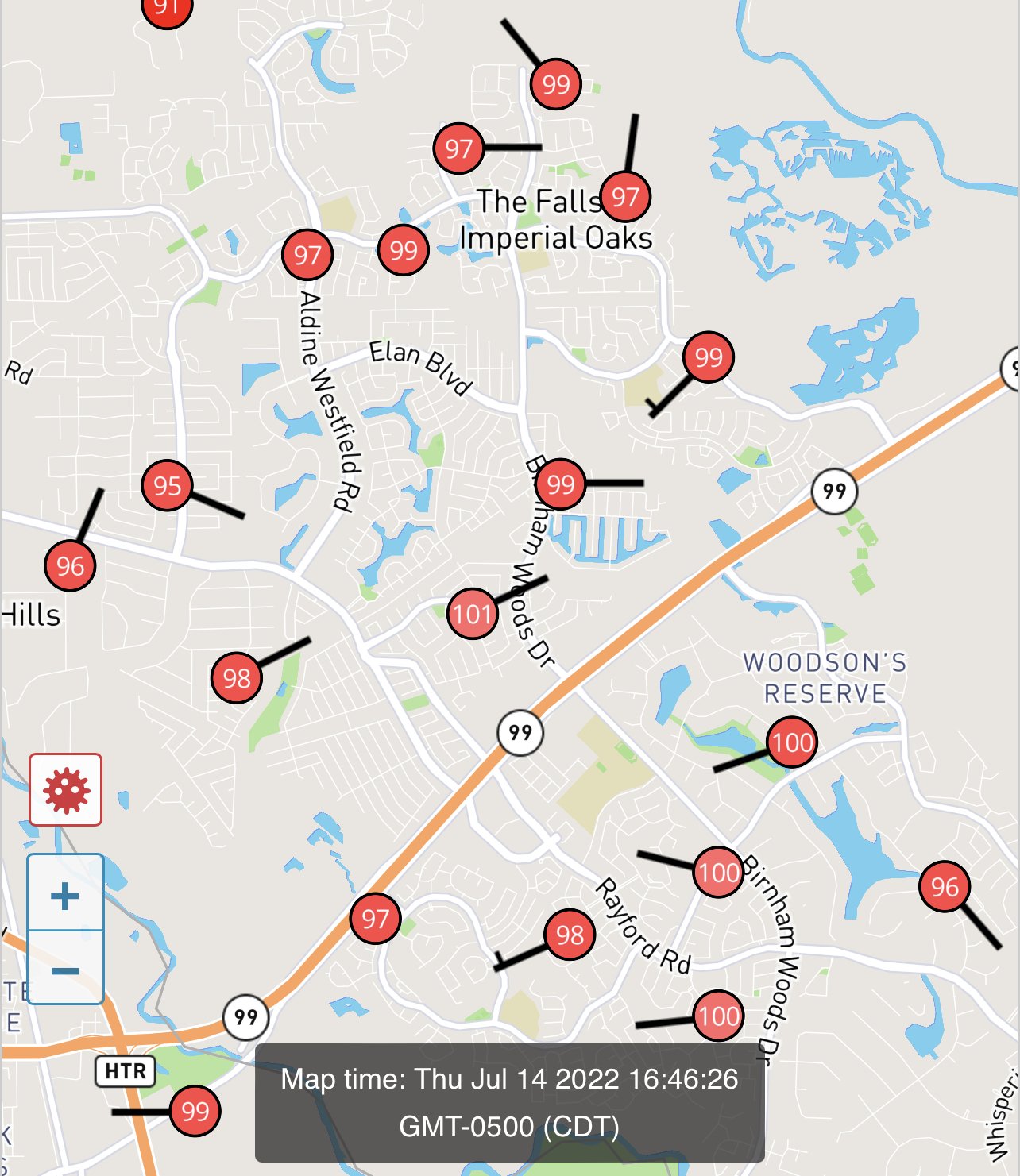Screen dimensions: 1020x1176
Task: Tap the 100 marker by Woodson's Reserve
Action: pyautogui.click(x=792, y=742)
